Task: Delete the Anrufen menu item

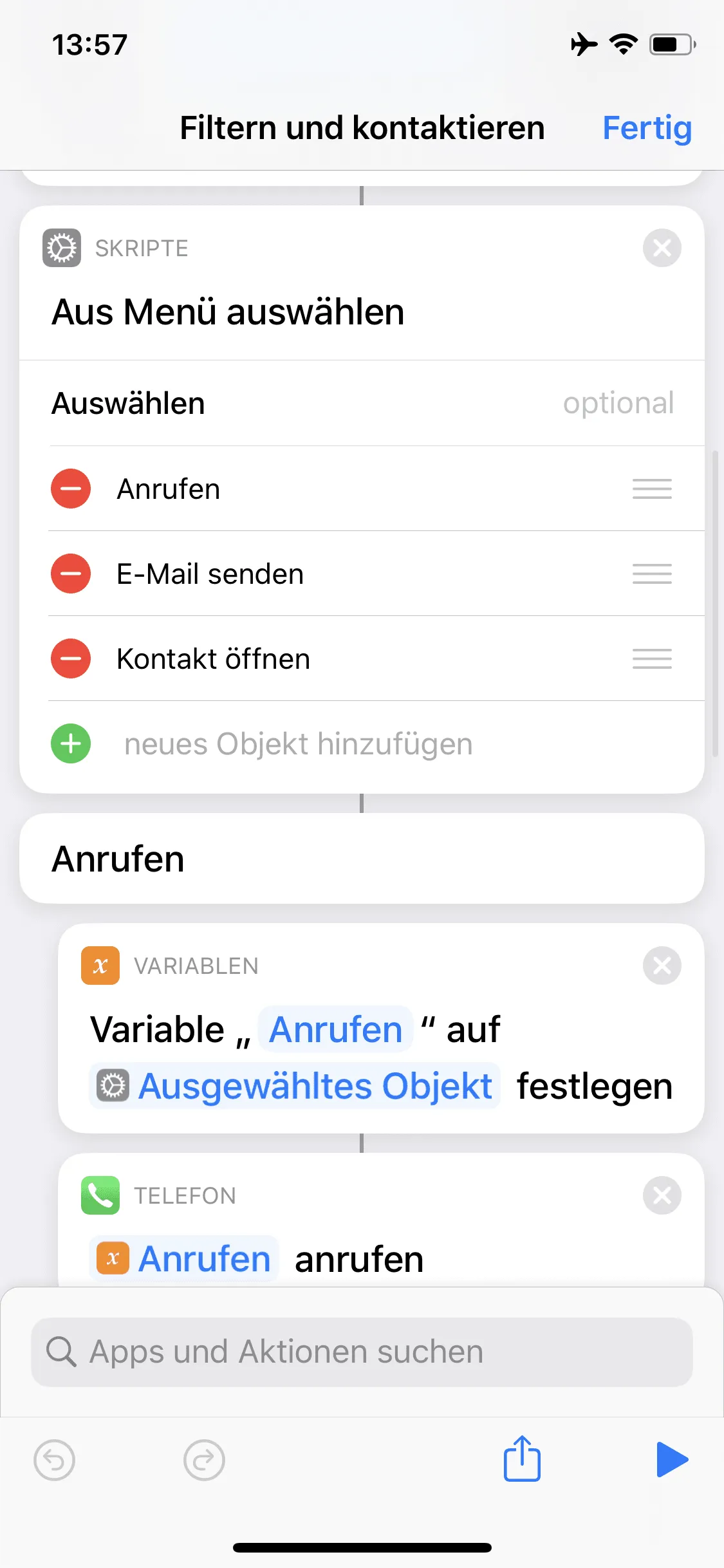Action: pyautogui.click(x=71, y=489)
